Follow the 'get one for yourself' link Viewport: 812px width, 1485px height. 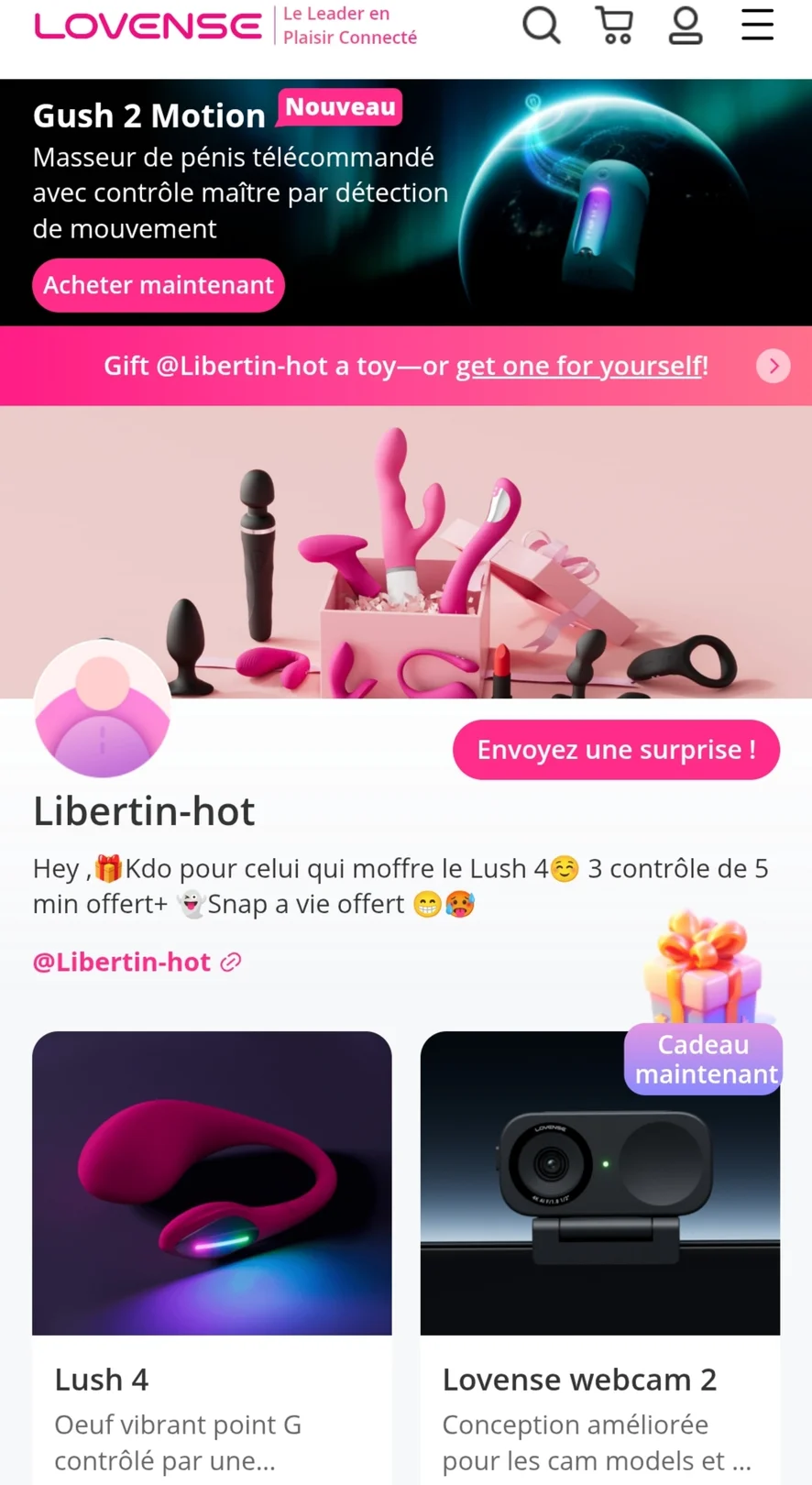(580, 366)
